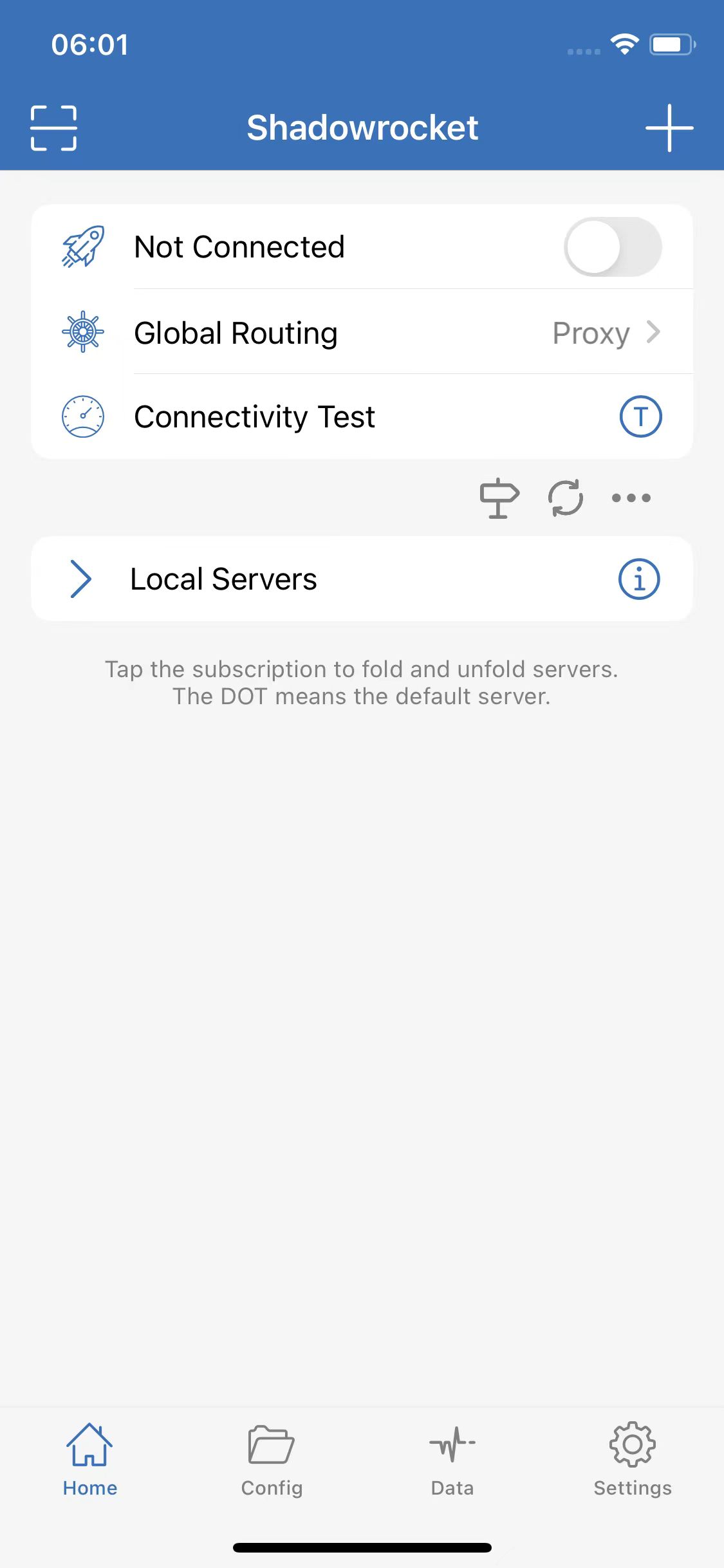The image size is (724, 1568).
Task: Open the Settings tab
Action: point(633,1460)
